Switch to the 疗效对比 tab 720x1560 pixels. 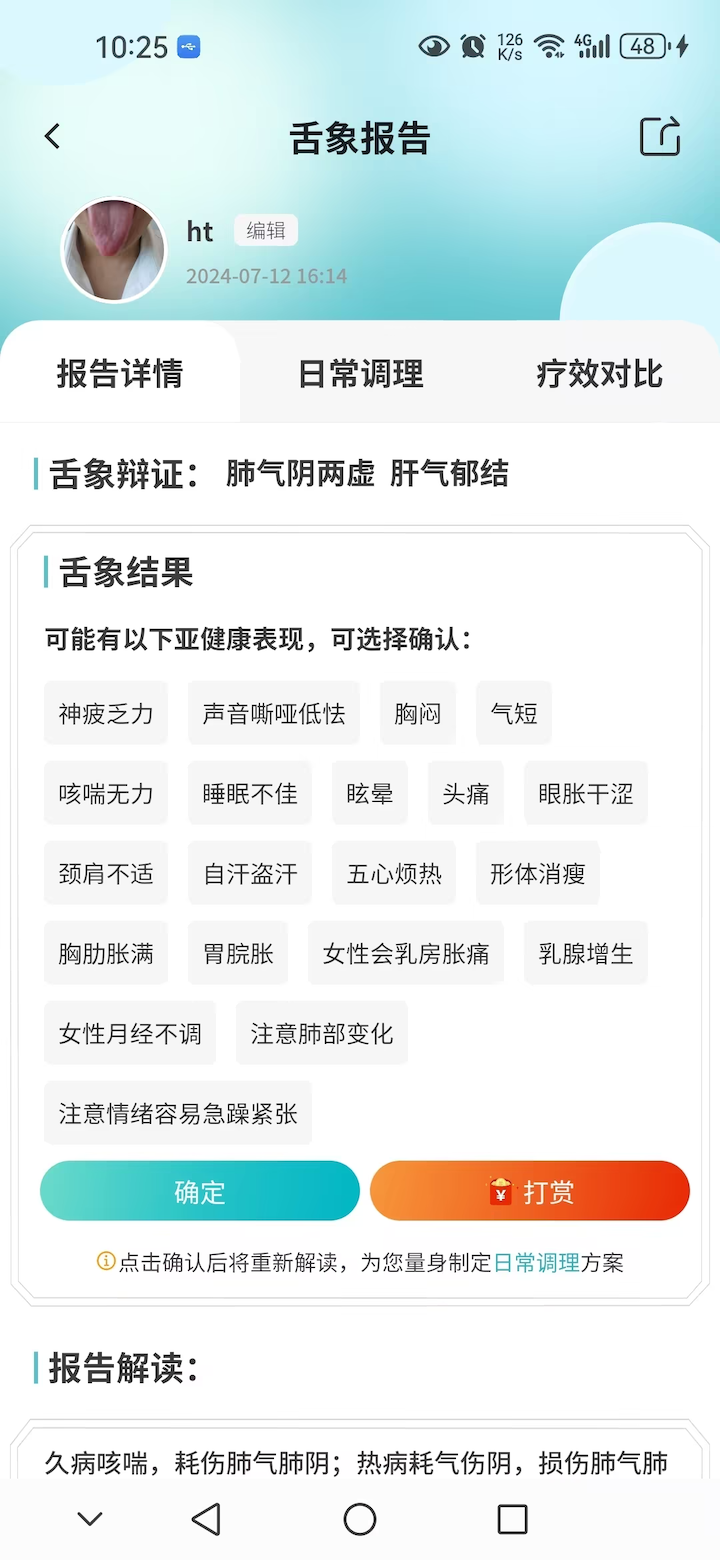pos(600,374)
